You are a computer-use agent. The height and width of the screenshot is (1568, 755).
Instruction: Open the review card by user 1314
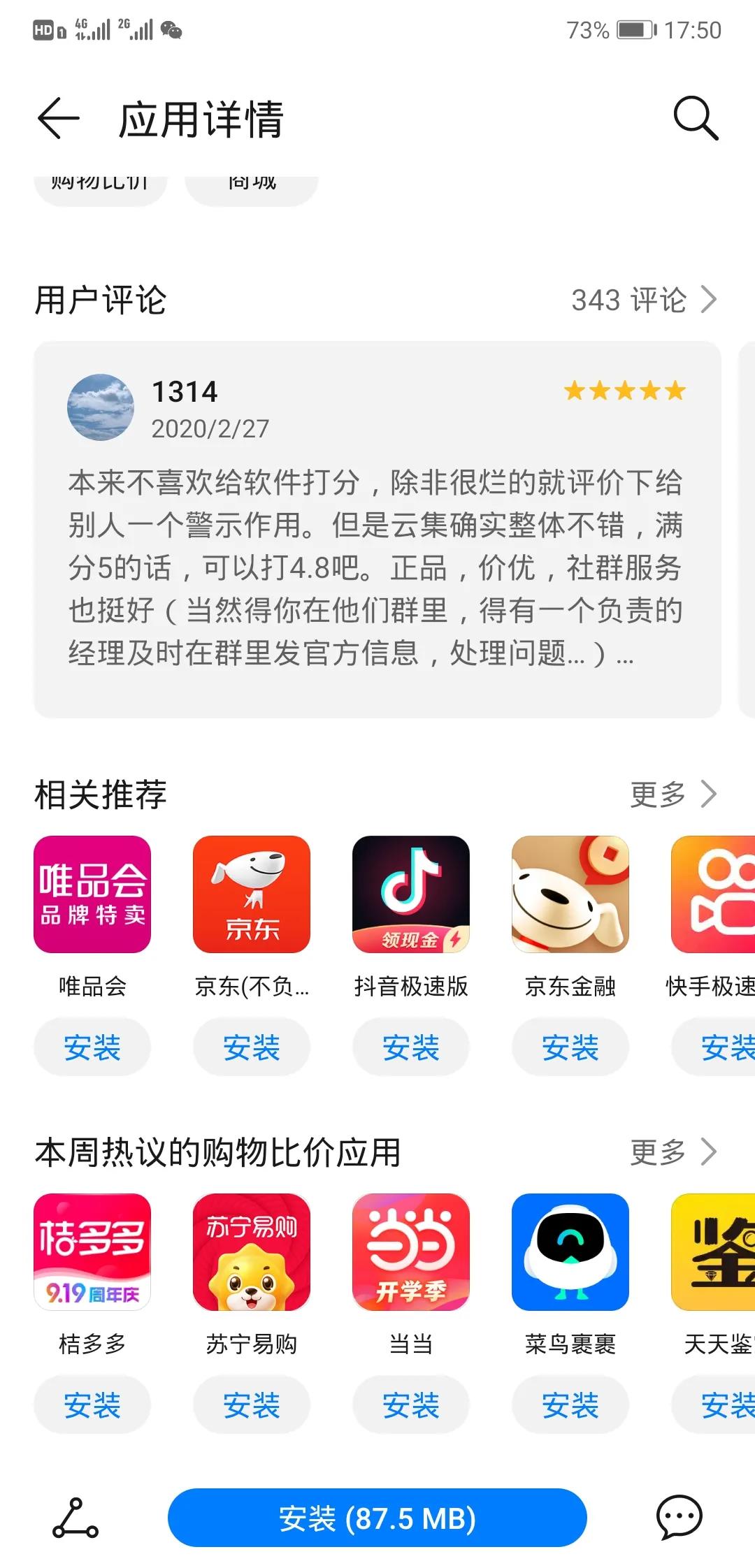point(377,529)
